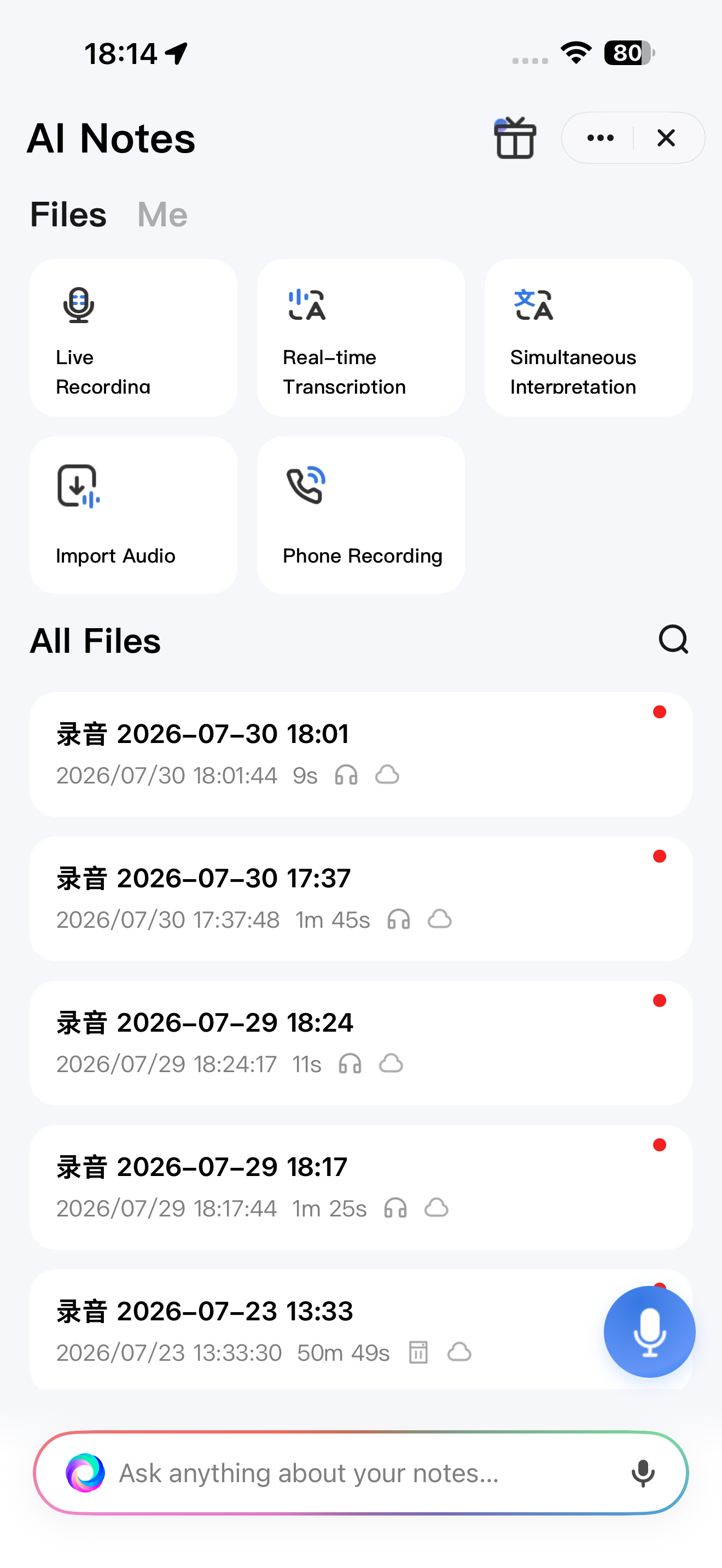Tap the microphone icon in the ask bar
The image size is (722, 1568).
pos(643,1473)
